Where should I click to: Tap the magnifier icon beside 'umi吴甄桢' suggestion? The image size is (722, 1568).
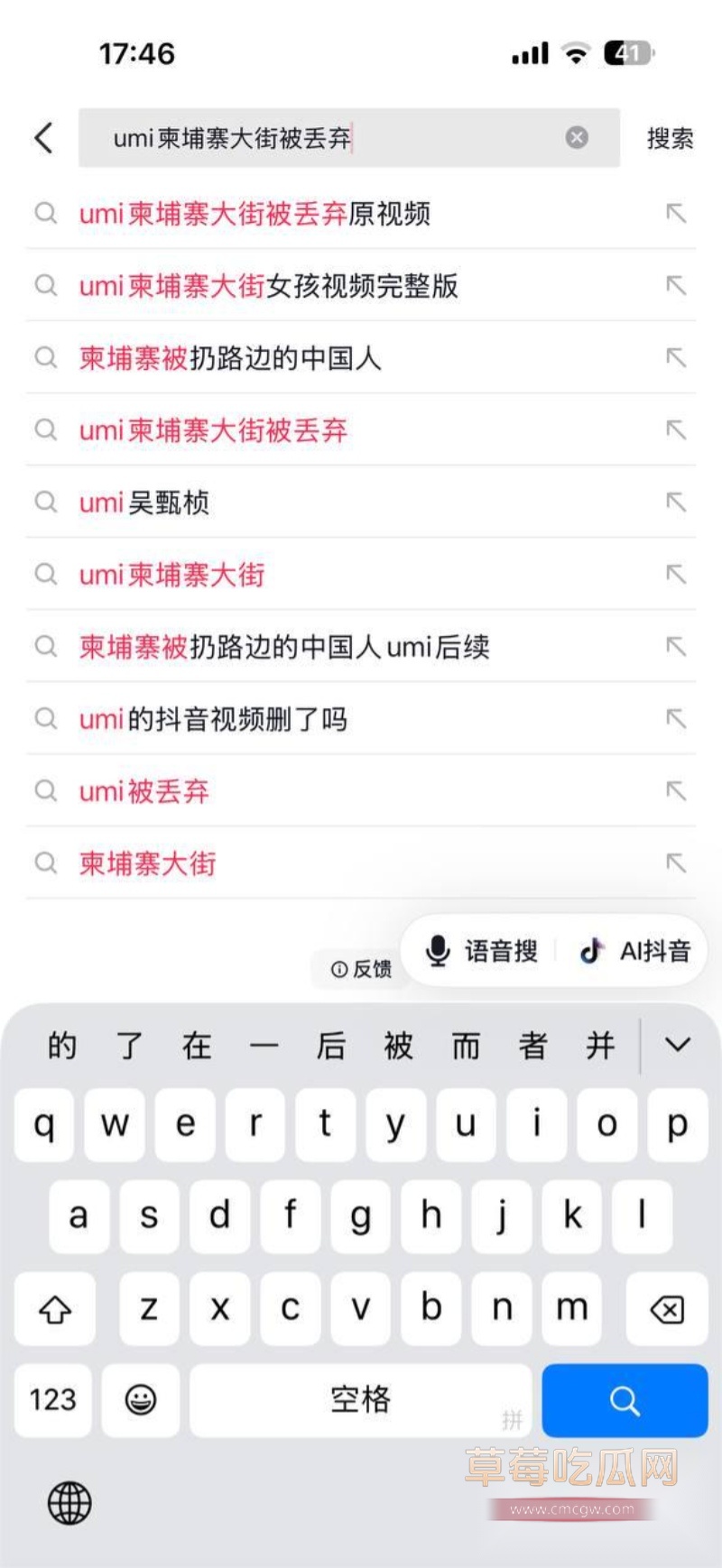pyautogui.click(x=46, y=503)
